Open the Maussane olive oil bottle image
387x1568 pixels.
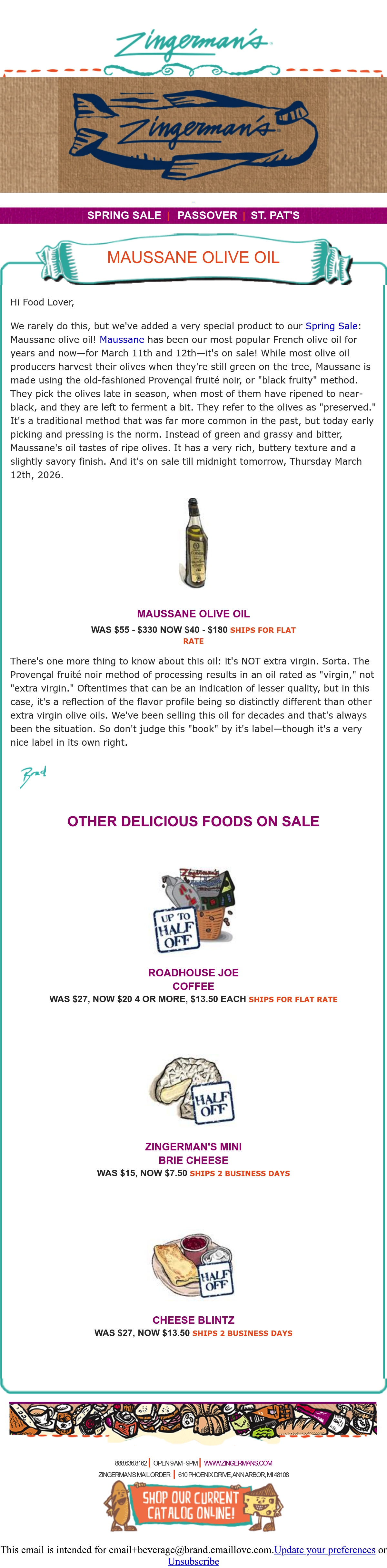click(194, 543)
